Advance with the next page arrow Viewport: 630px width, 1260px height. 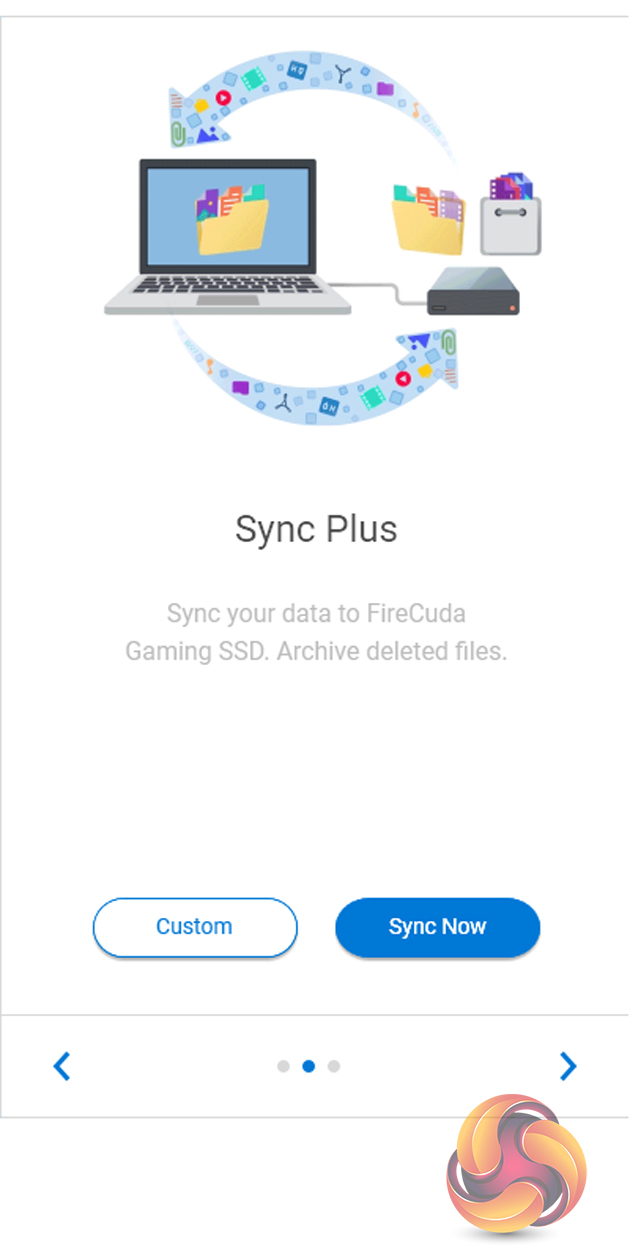pos(568,1066)
